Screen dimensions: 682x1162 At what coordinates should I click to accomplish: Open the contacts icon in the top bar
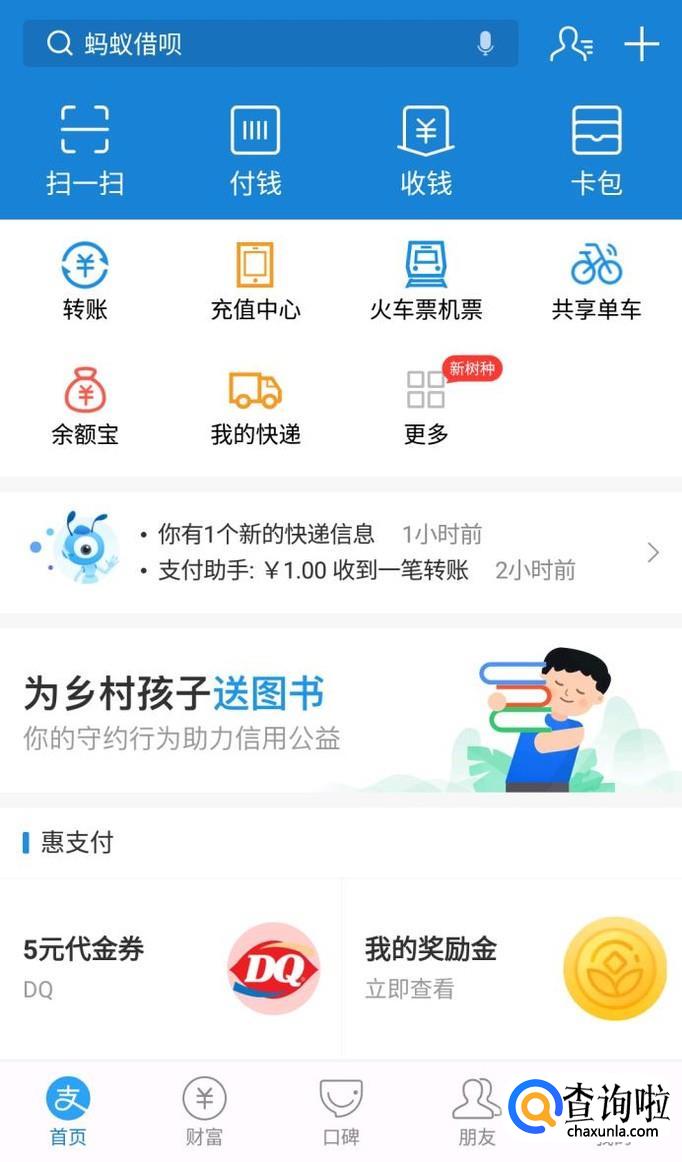click(x=571, y=44)
